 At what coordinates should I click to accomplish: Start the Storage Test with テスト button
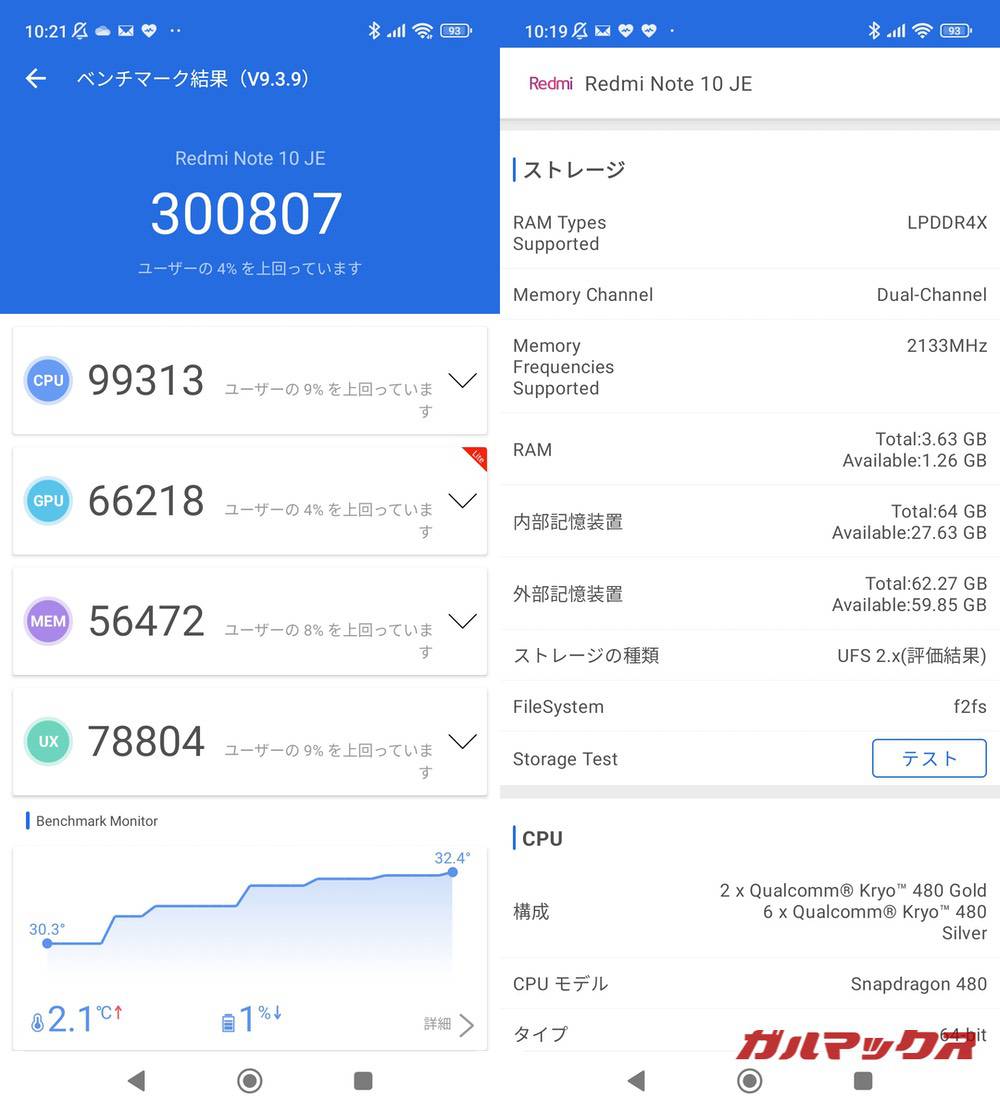click(x=929, y=758)
